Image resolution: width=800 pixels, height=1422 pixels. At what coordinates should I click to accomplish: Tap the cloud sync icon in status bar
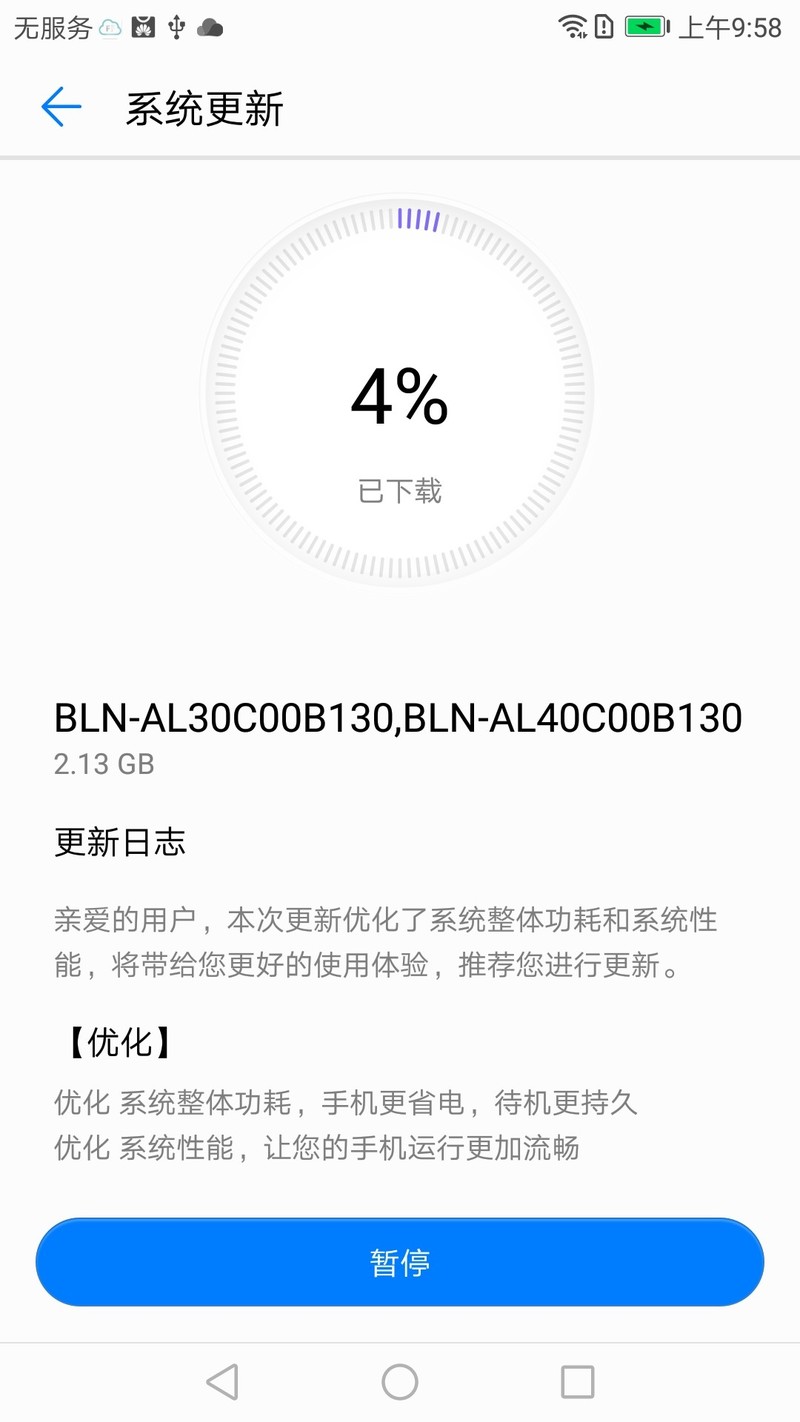108,27
